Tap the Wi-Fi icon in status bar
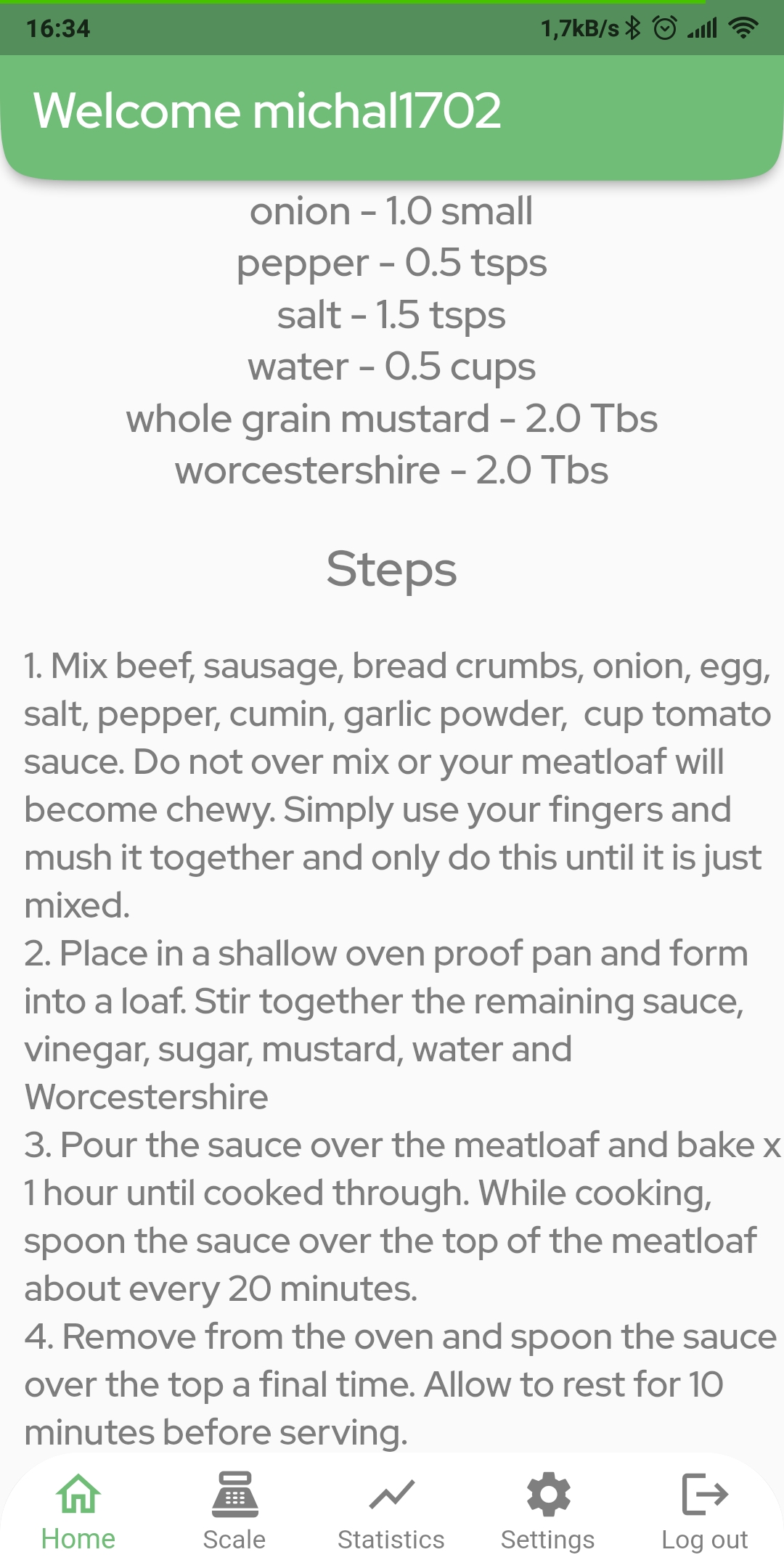Viewport: 784px width, 1568px height. point(742,29)
